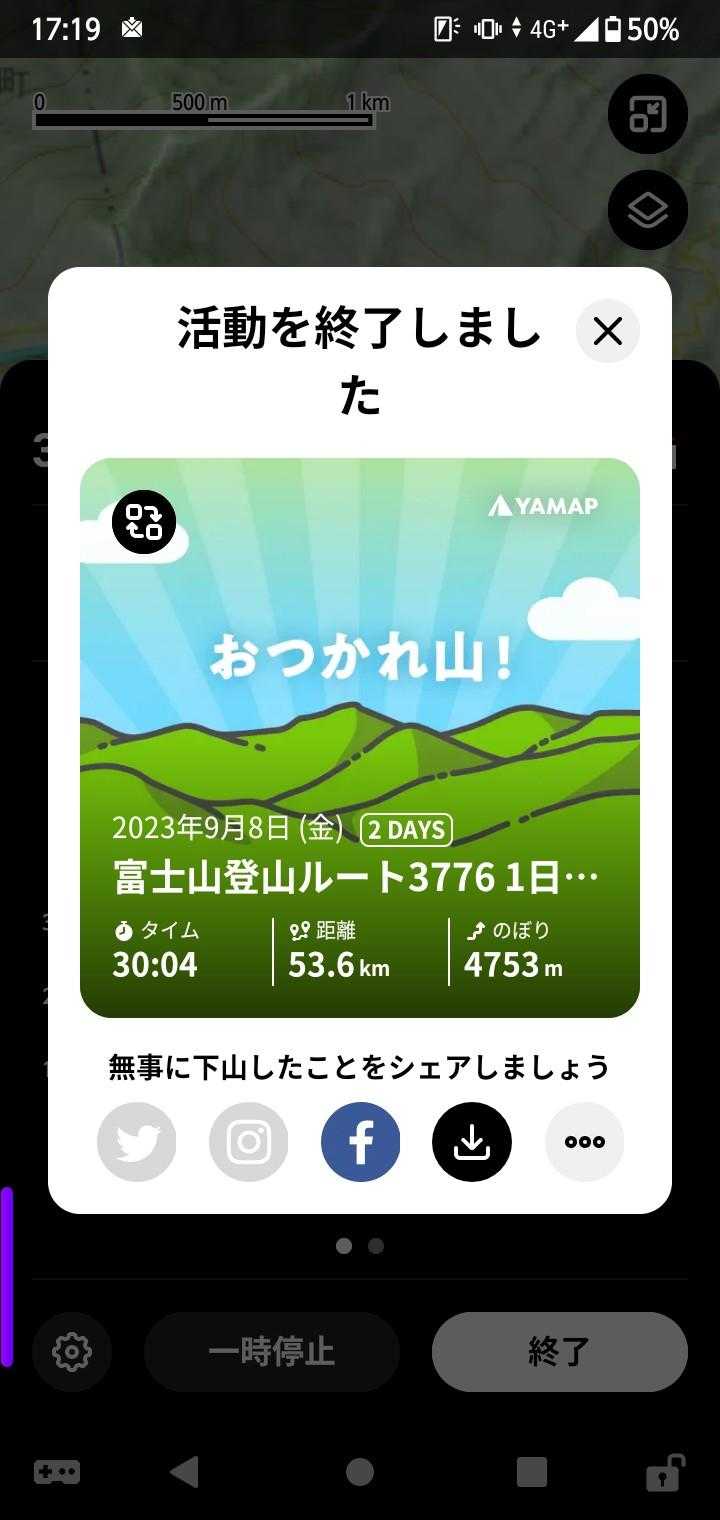
Task: Open the map layers selector
Action: (x=648, y=210)
